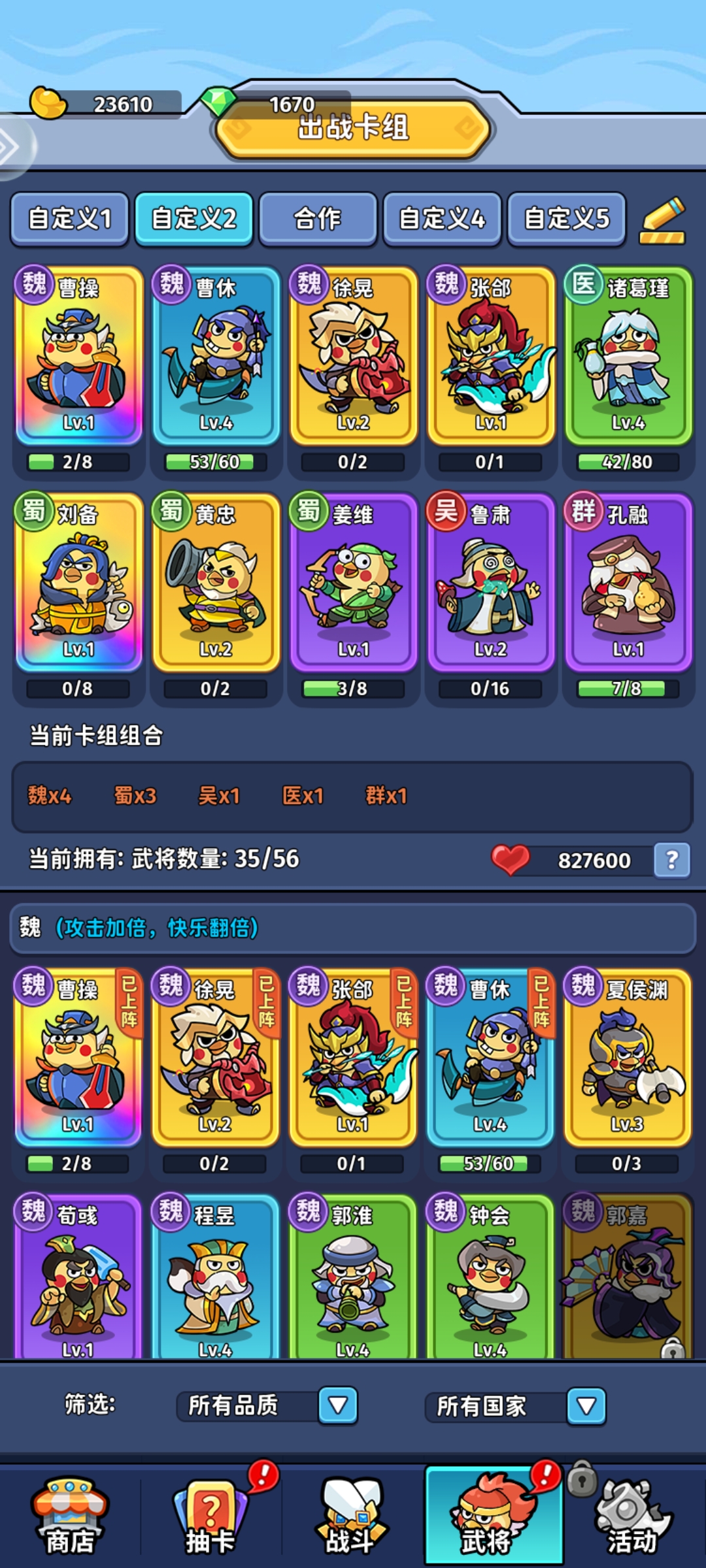Select the 黄忠 card in the deck
The image size is (706, 1568).
point(216,583)
